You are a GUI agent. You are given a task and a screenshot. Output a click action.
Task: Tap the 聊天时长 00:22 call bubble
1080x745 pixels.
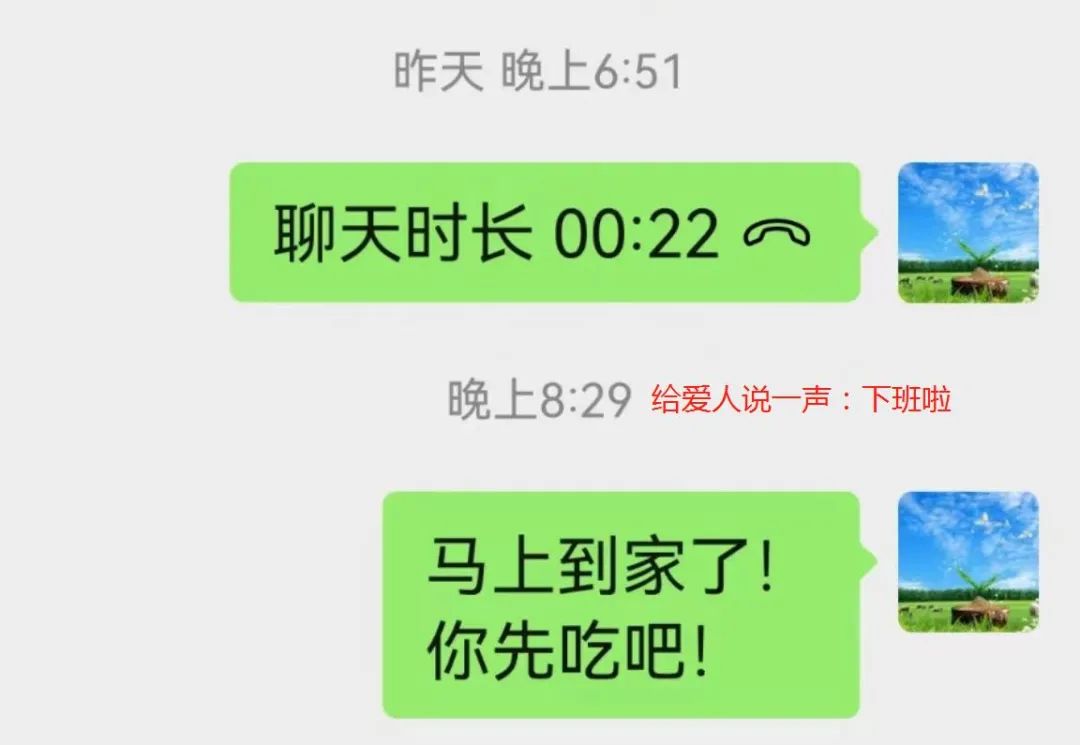pyautogui.click(x=545, y=233)
